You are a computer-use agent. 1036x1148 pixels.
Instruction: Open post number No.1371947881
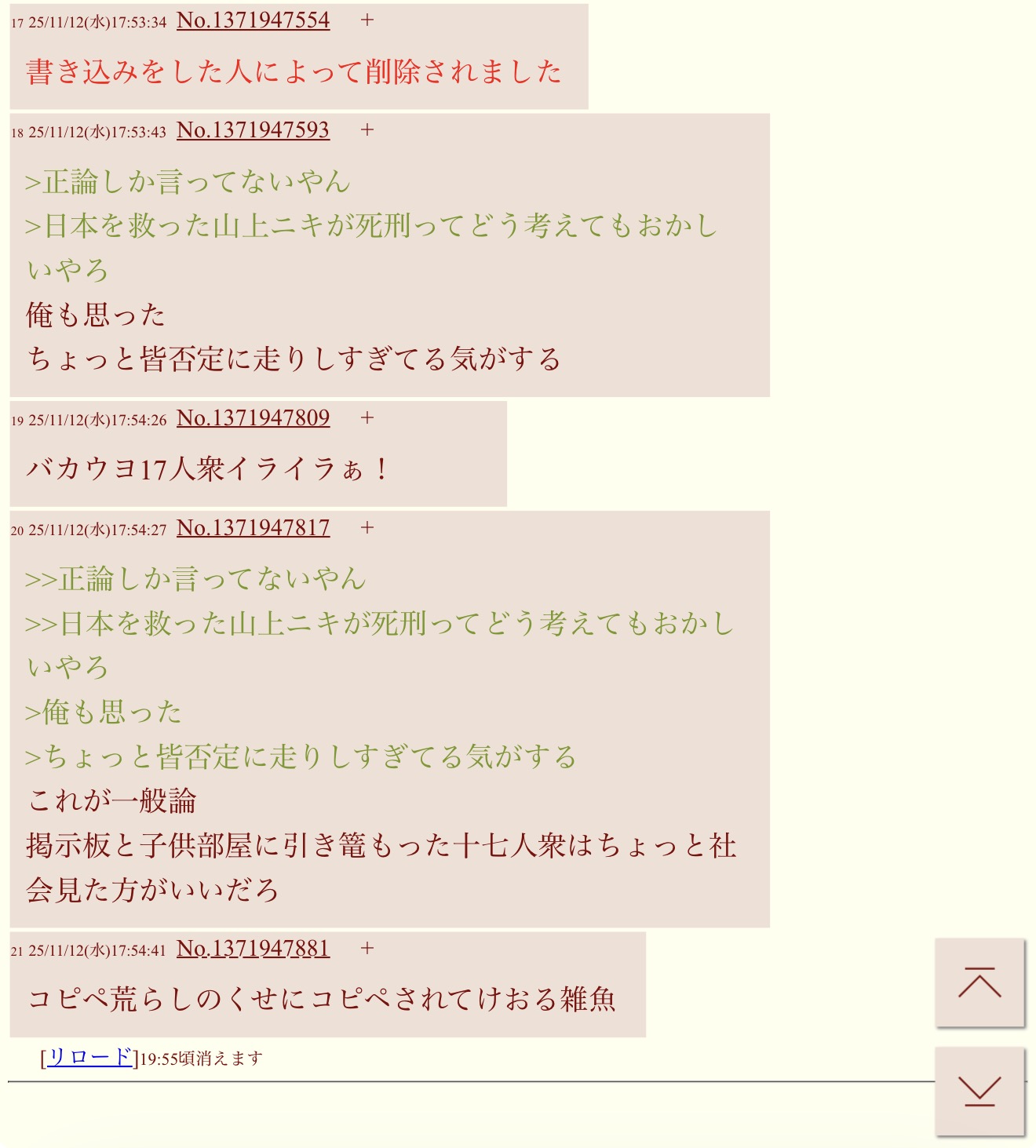click(x=253, y=949)
